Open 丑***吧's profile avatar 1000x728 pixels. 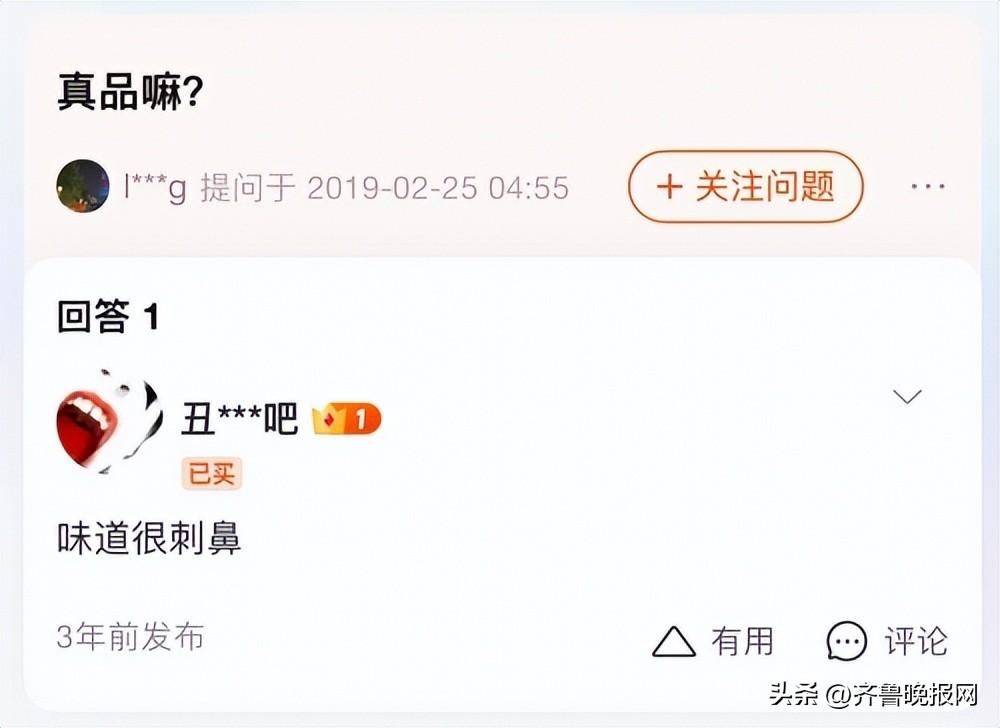pyautogui.click(x=108, y=420)
